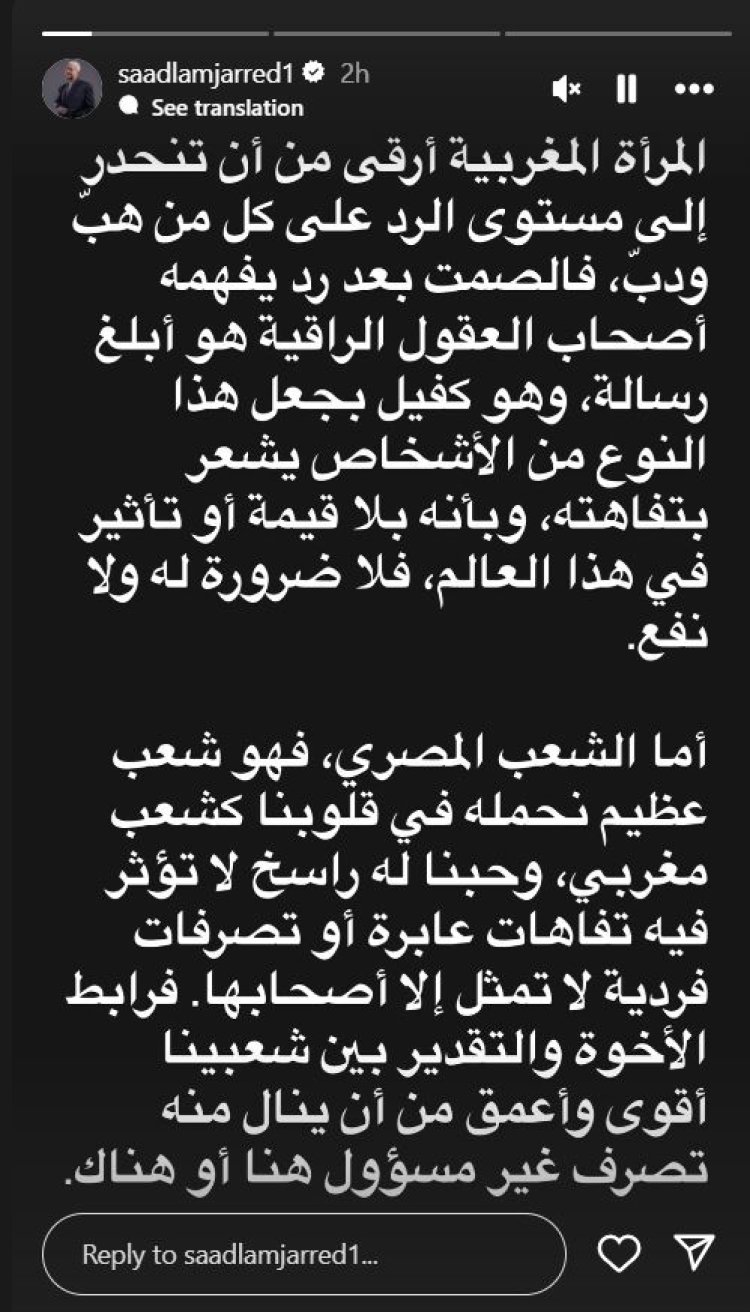The width and height of the screenshot is (750, 1312).
Task: Pause the story
Action: click(626, 90)
